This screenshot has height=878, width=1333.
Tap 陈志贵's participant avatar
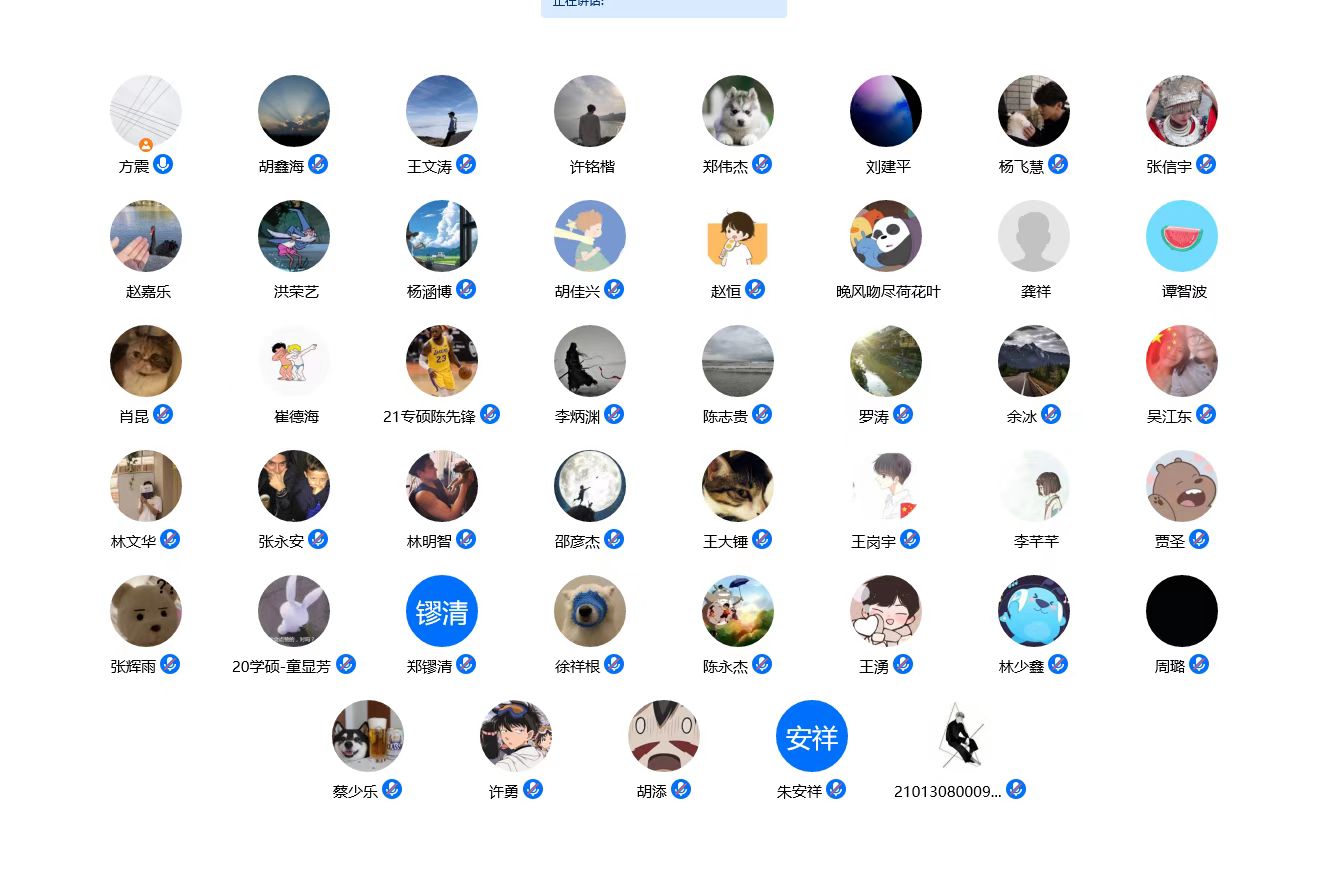point(738,361)
